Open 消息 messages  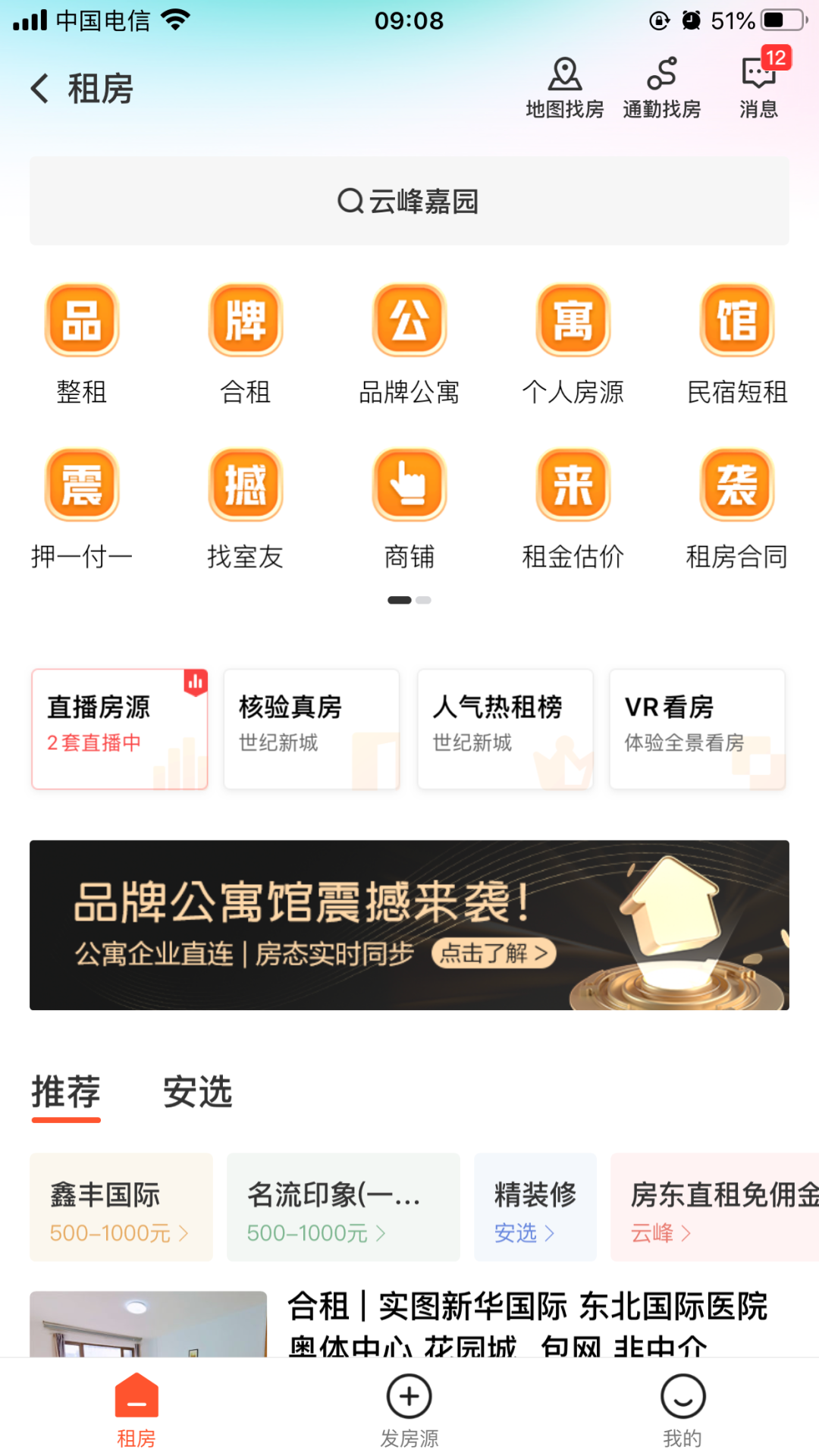(x=758, y=88)
